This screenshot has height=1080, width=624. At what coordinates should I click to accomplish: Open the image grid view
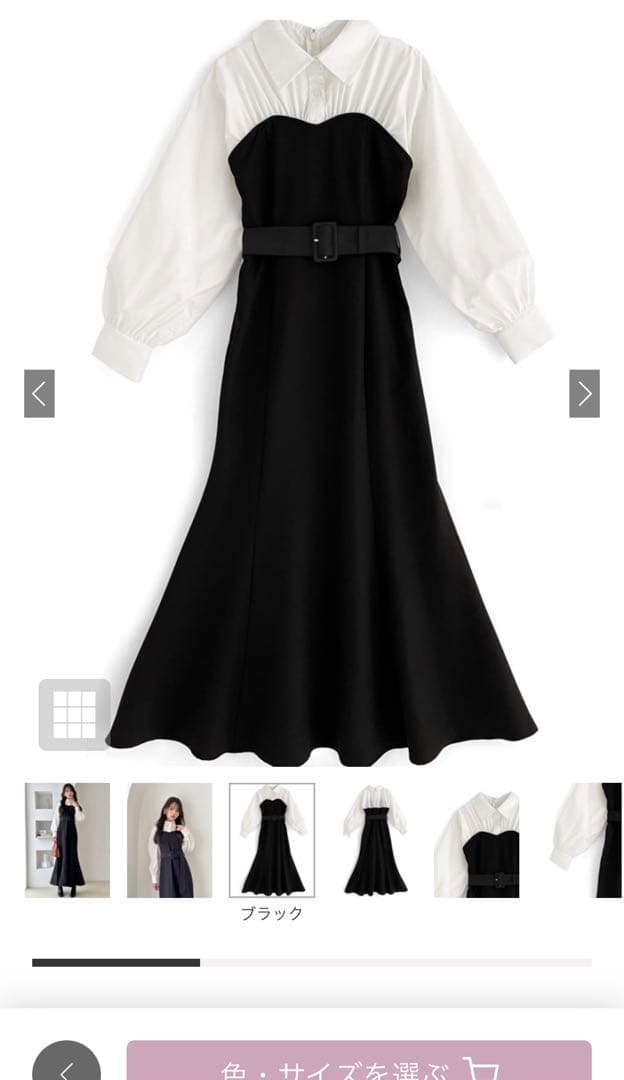74,714
